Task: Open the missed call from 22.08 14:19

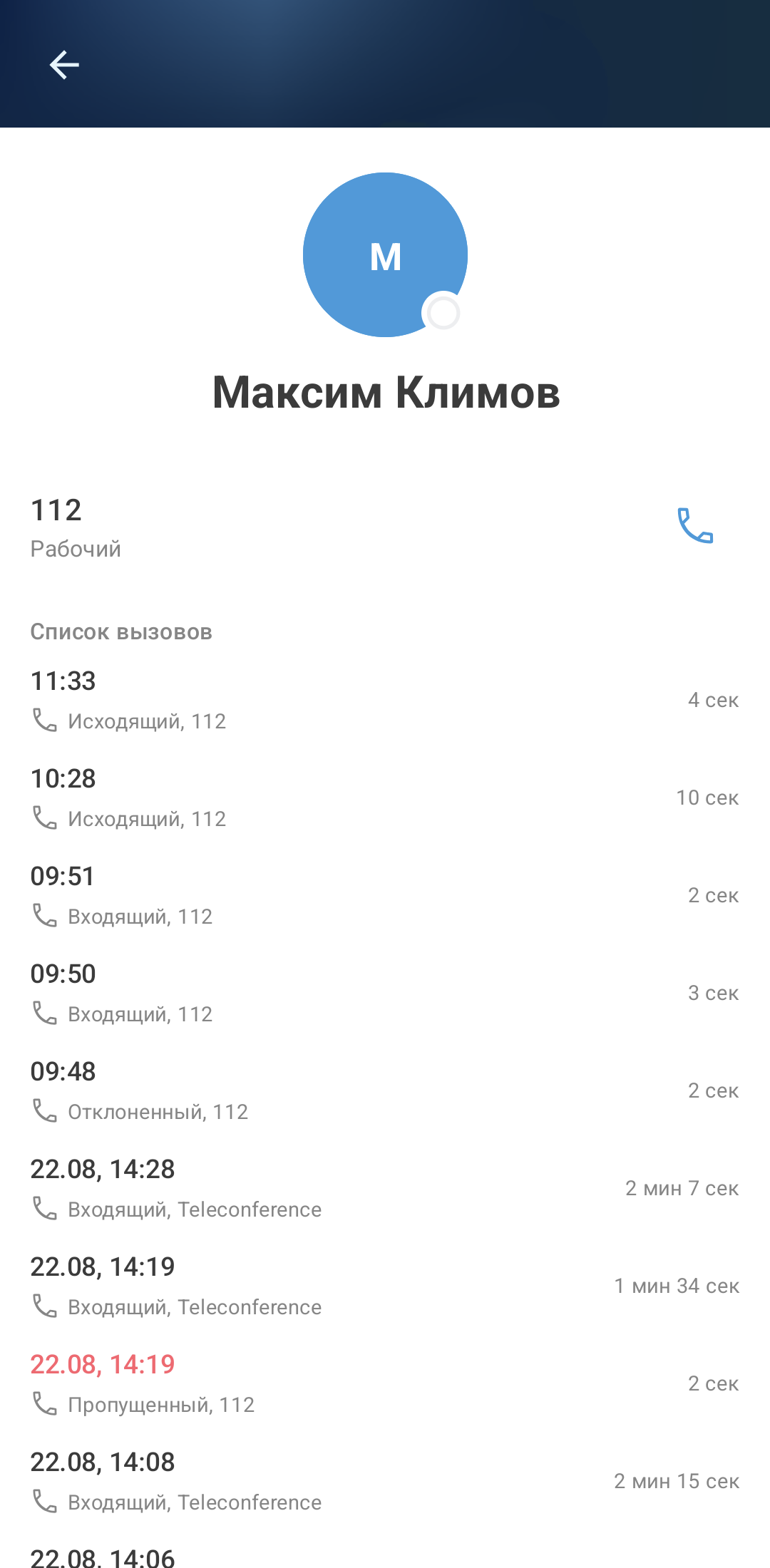Action: click(385, 1384)
